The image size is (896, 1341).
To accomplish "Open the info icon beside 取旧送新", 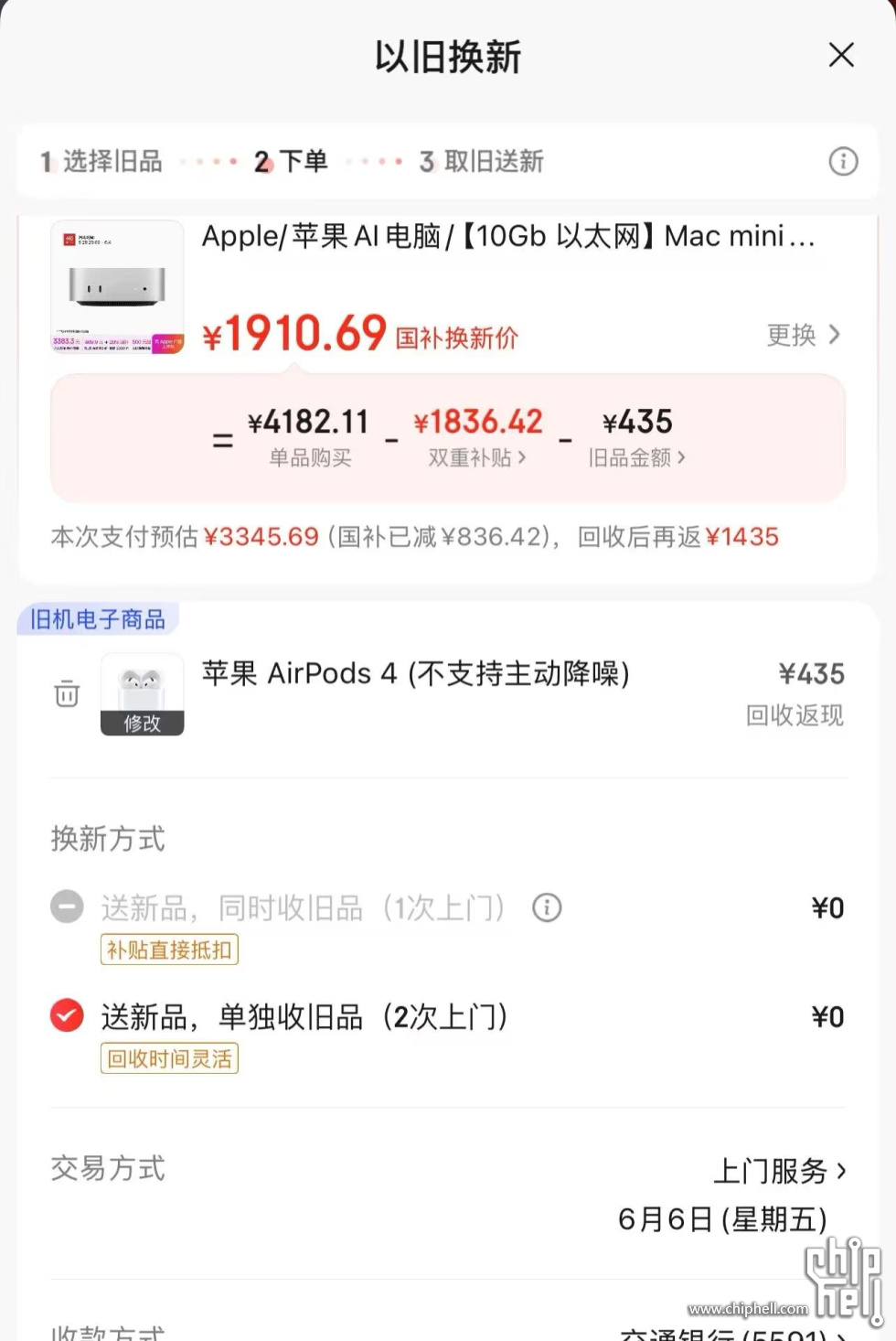I will [x=843, y=162].
